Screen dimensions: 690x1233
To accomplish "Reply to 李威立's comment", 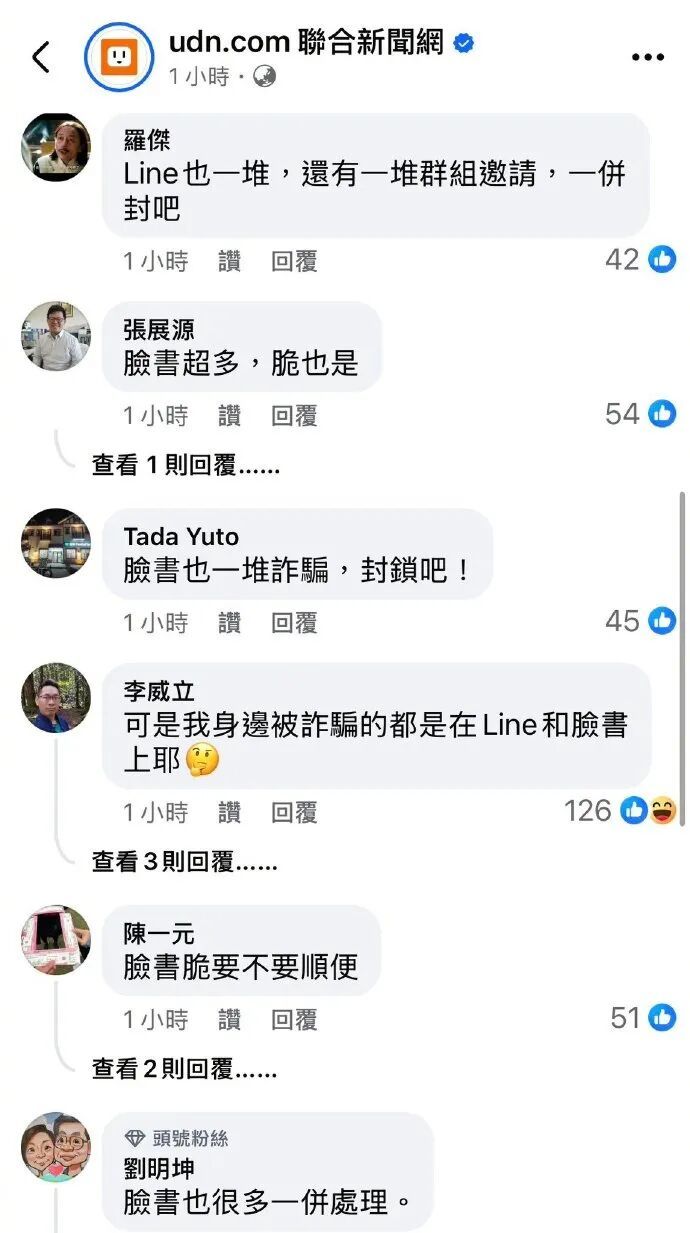I will [294, 812].
